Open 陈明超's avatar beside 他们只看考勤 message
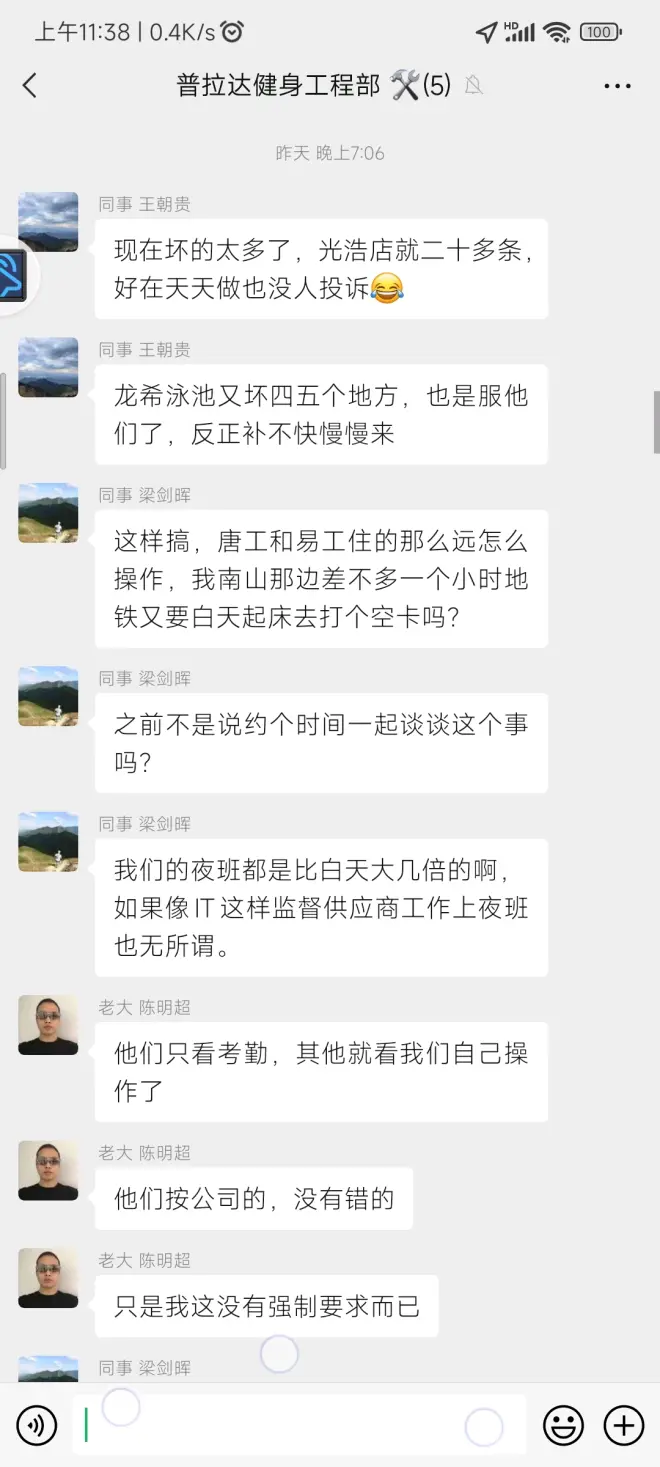 point(48,1025)
